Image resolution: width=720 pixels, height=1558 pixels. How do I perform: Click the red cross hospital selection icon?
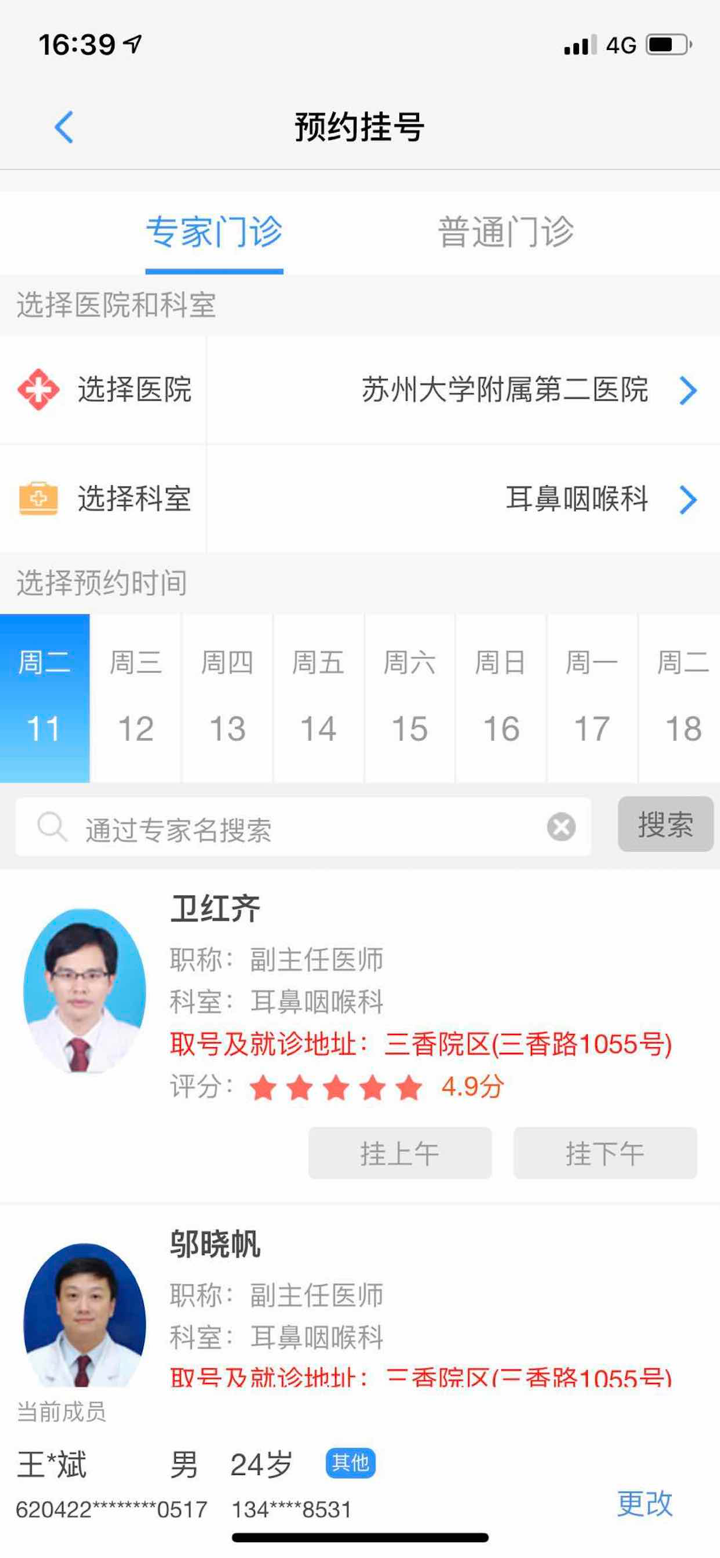coord(36,389)
